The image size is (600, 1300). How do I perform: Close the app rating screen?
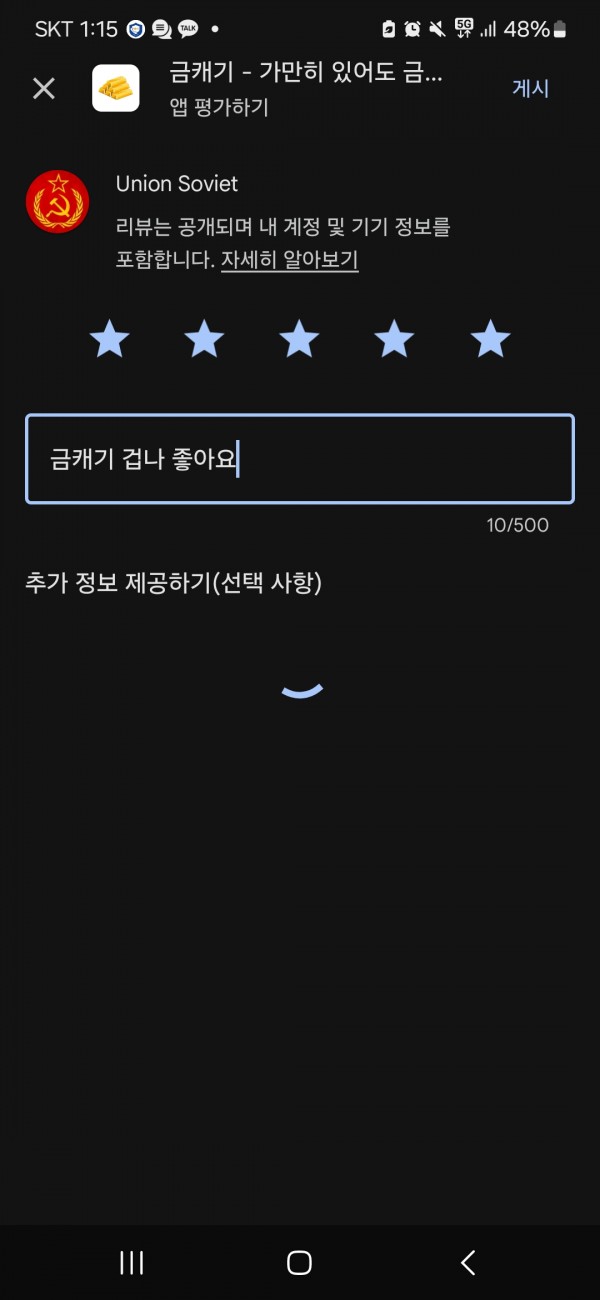coord(44,89)
